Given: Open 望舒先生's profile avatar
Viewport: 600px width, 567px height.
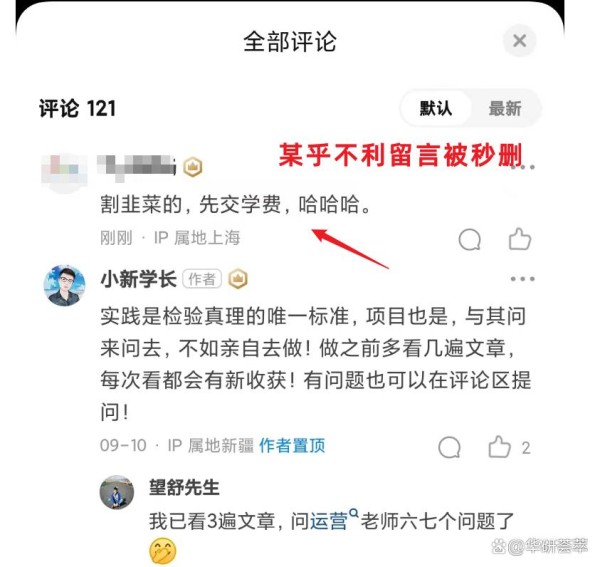Looking at the screenshot, I should [x=117, y=492].
